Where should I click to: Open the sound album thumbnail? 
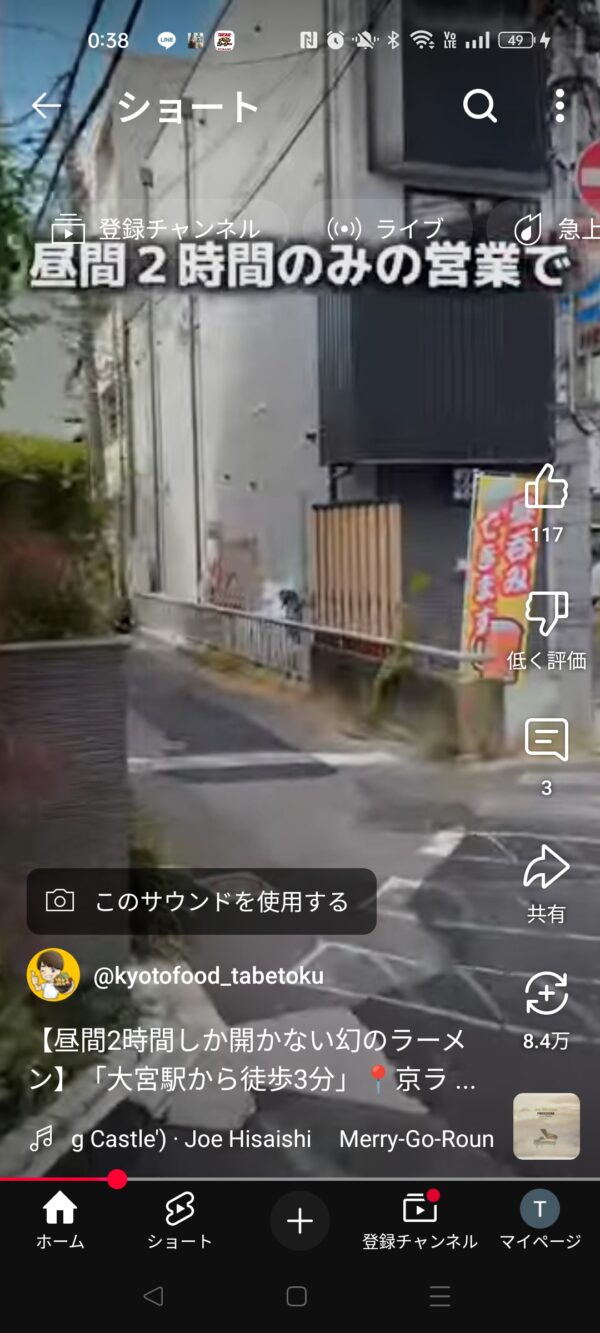pyautogui.click(x=546, y=1126)
